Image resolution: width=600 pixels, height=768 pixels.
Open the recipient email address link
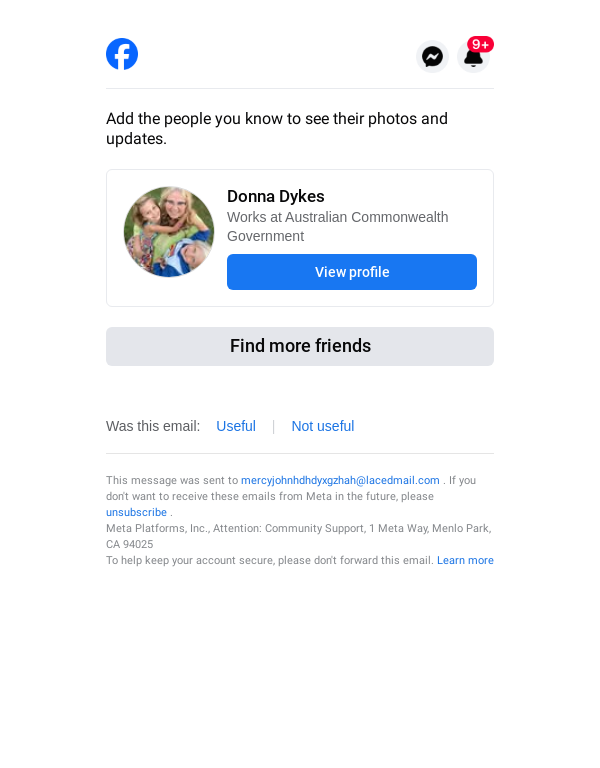[340, 480]
